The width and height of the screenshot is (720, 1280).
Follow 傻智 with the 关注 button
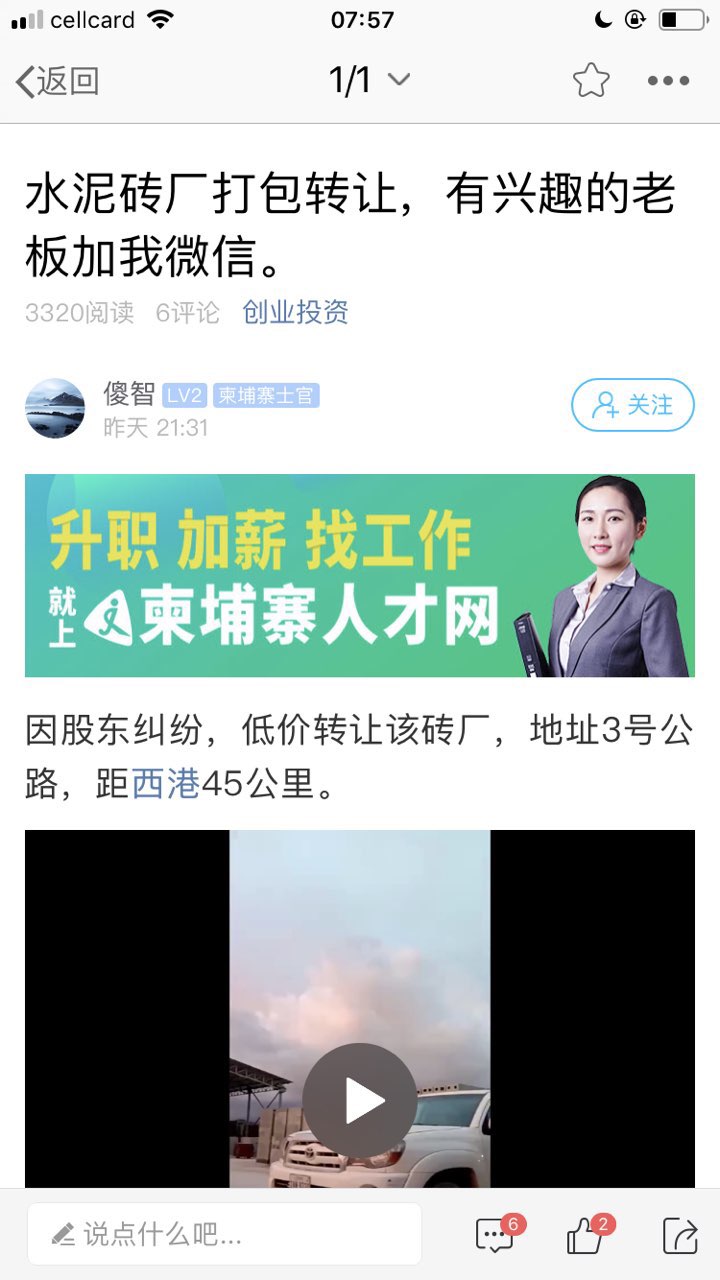click(632, 405)
